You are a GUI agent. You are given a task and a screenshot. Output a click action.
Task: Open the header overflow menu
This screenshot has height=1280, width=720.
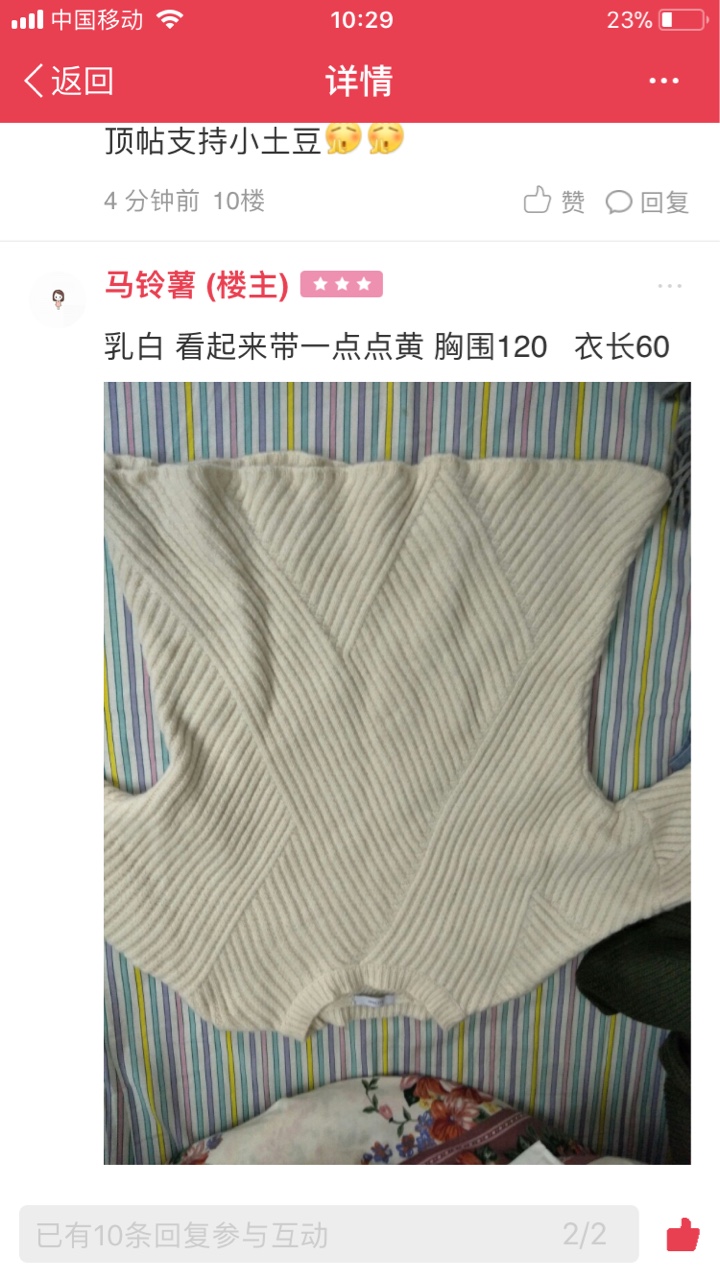[664, 81]
